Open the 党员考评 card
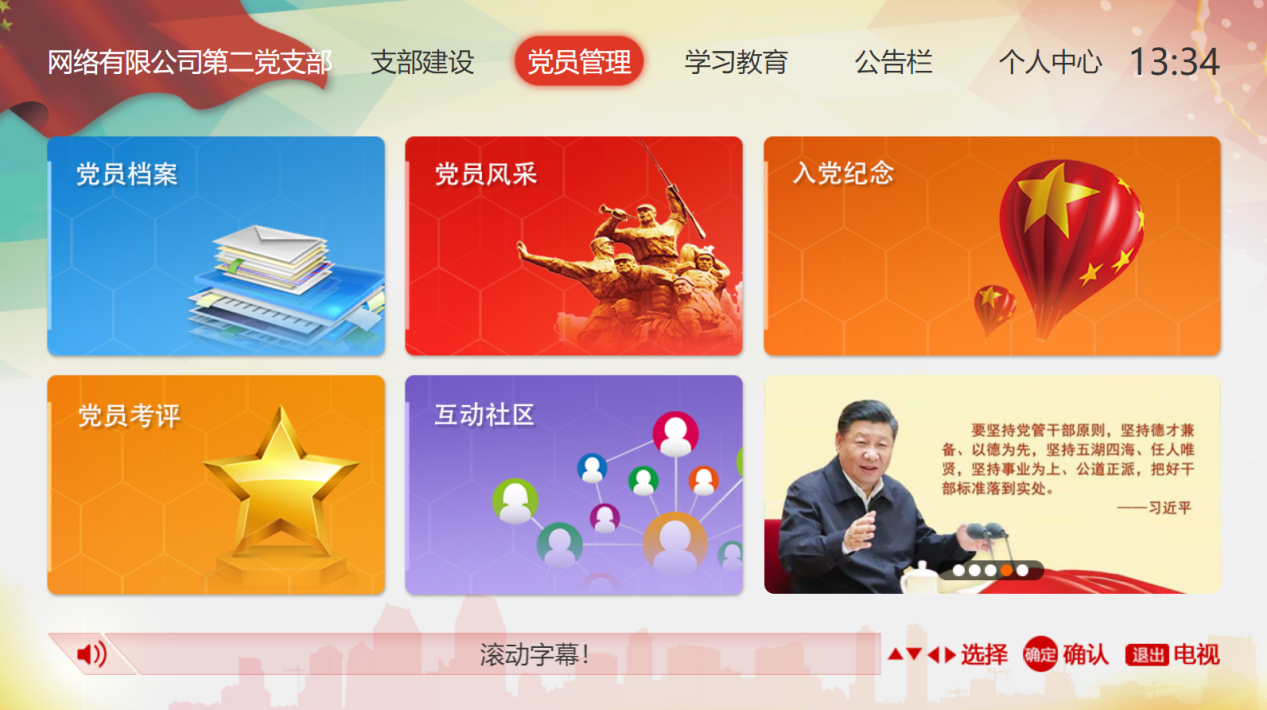 tap(216, 485)
